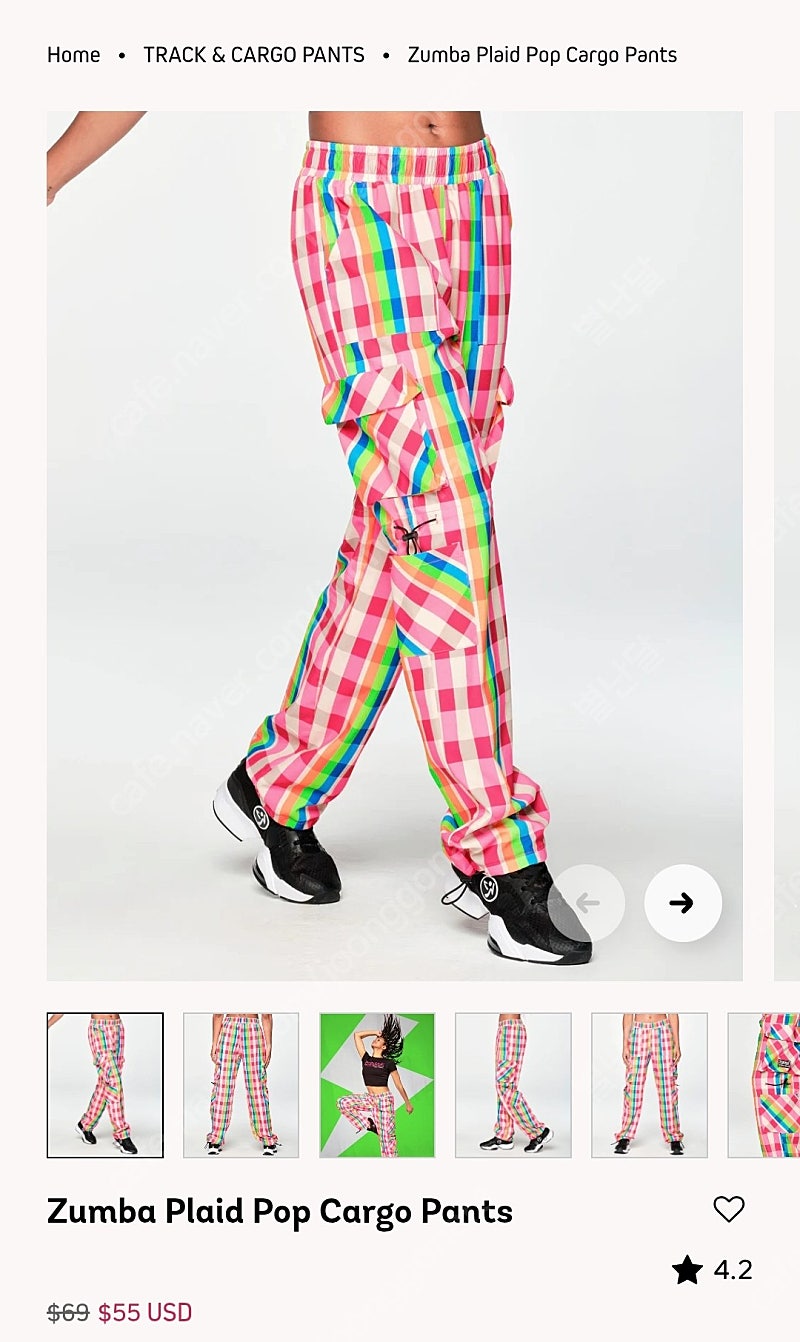Go to the Home breadcrumb link
The height and width of the screenshot is (1342, 800).
tap(73, 55)
